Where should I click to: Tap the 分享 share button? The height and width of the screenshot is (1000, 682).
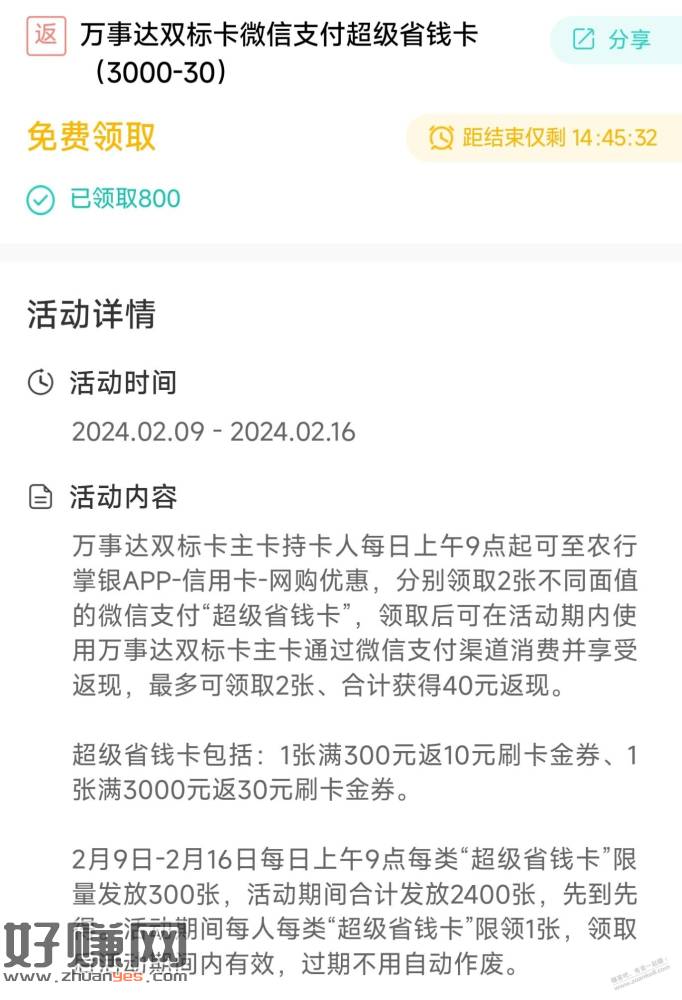[612, 40]
